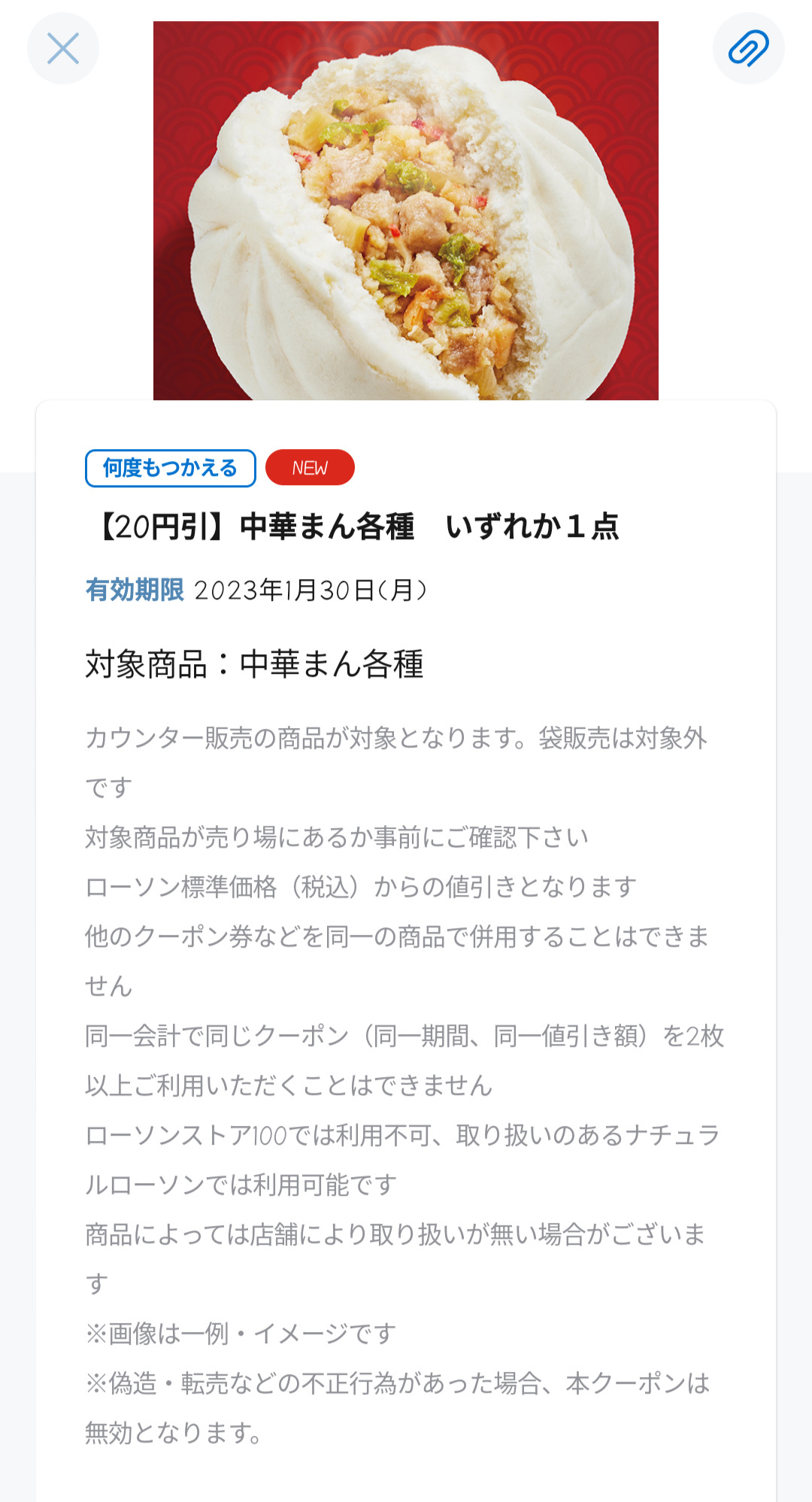Tap the paperclip clip-coupon icon
Screen dimensions: 812x1502
[x=748, y=48]
